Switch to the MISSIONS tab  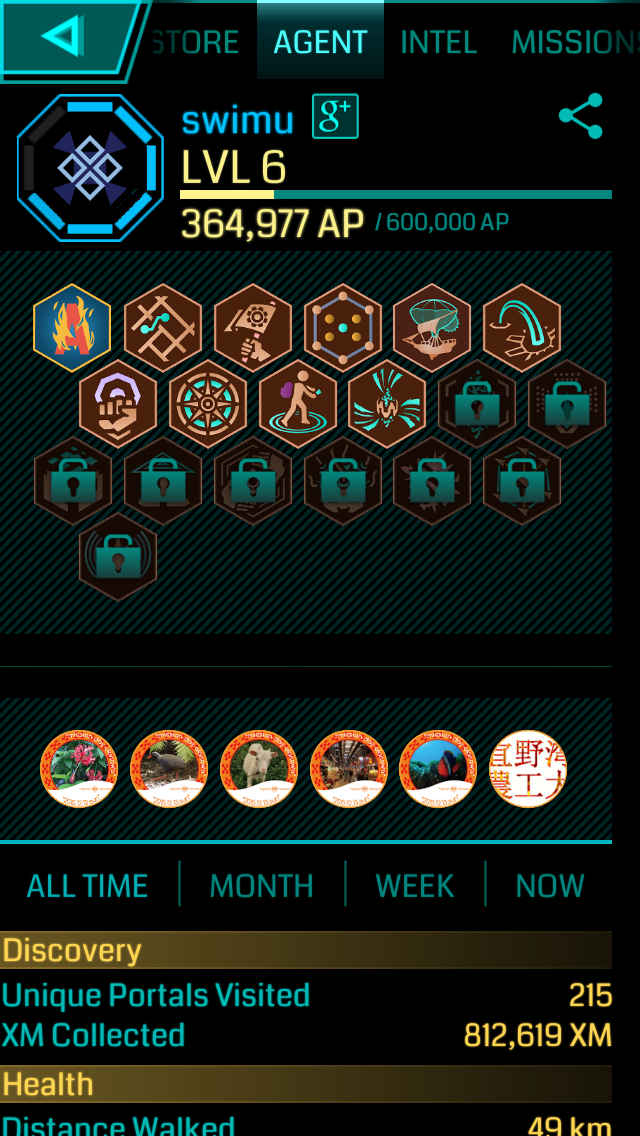574,42
